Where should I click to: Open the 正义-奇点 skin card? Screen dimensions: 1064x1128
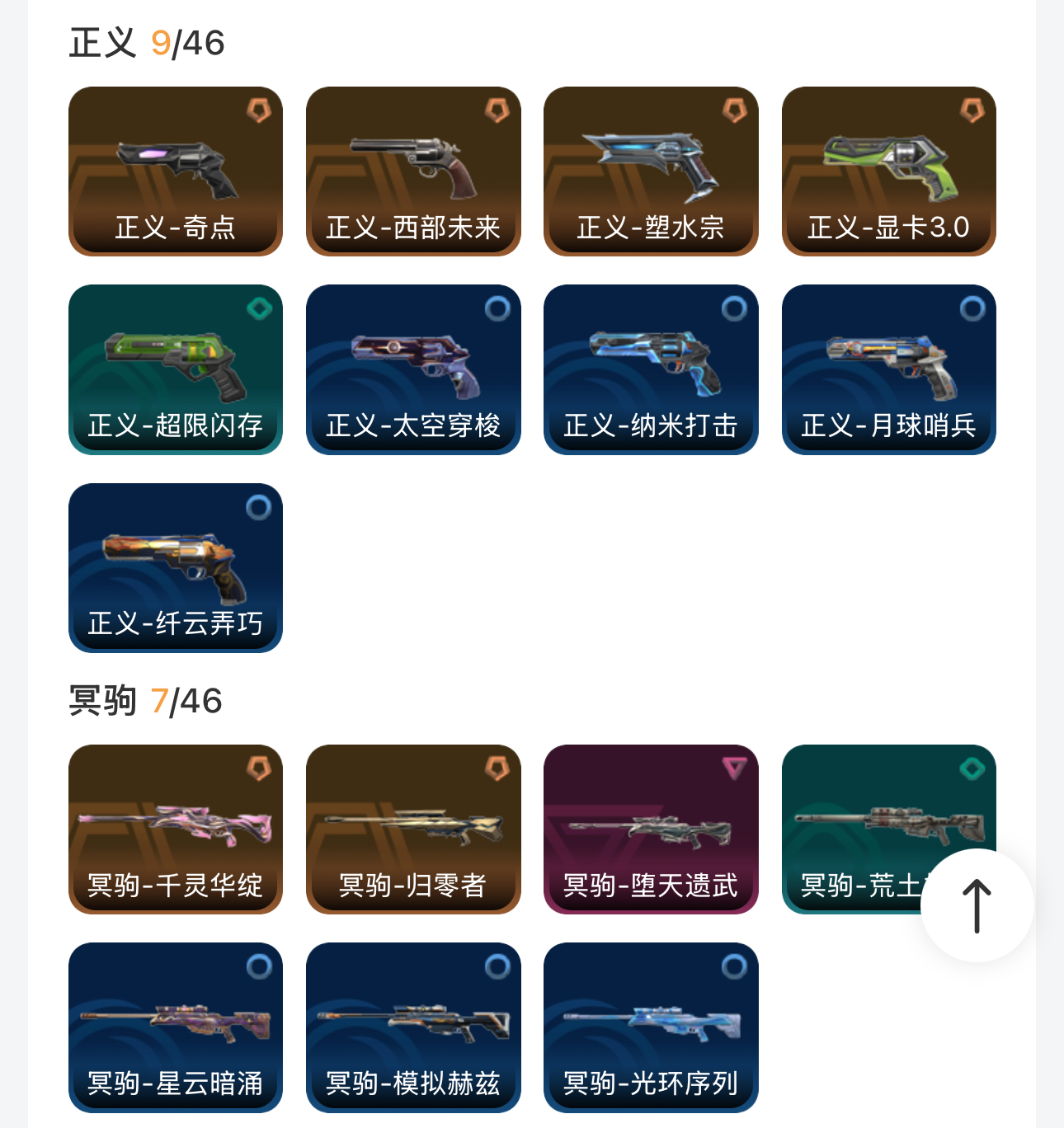pos(176,172)
